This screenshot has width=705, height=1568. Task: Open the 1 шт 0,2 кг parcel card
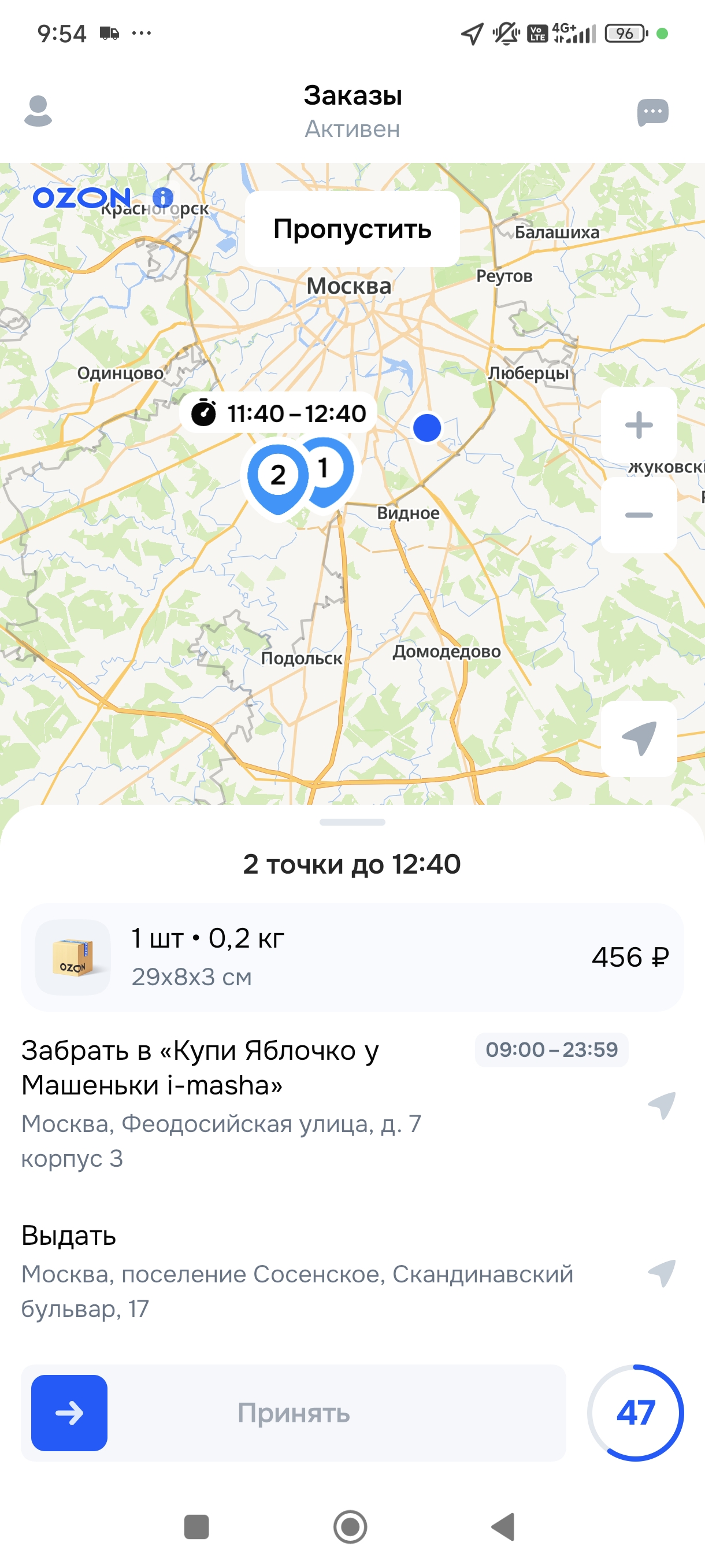click(352, 957)
